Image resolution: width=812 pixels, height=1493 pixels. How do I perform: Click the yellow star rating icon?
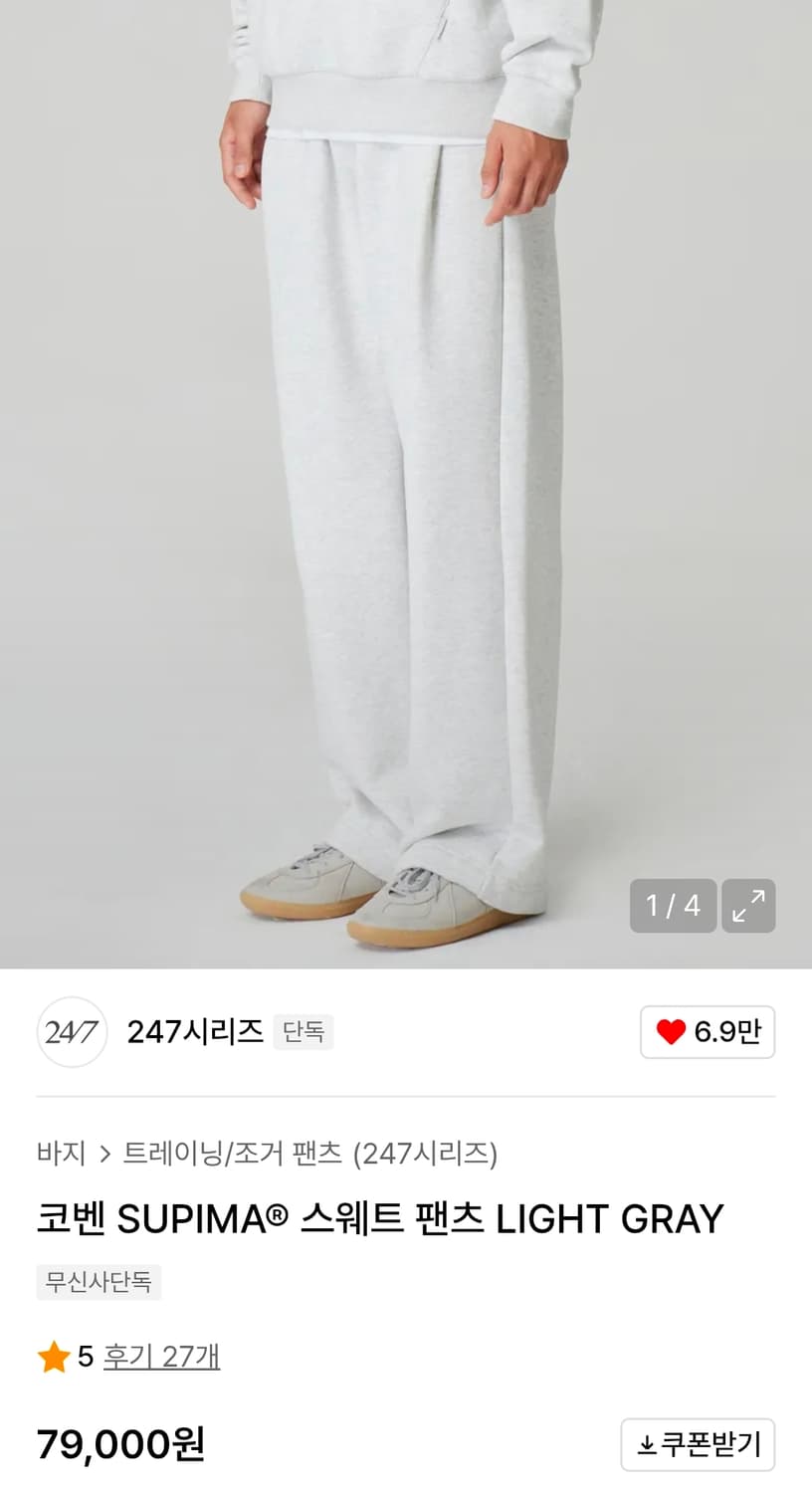54,1356
